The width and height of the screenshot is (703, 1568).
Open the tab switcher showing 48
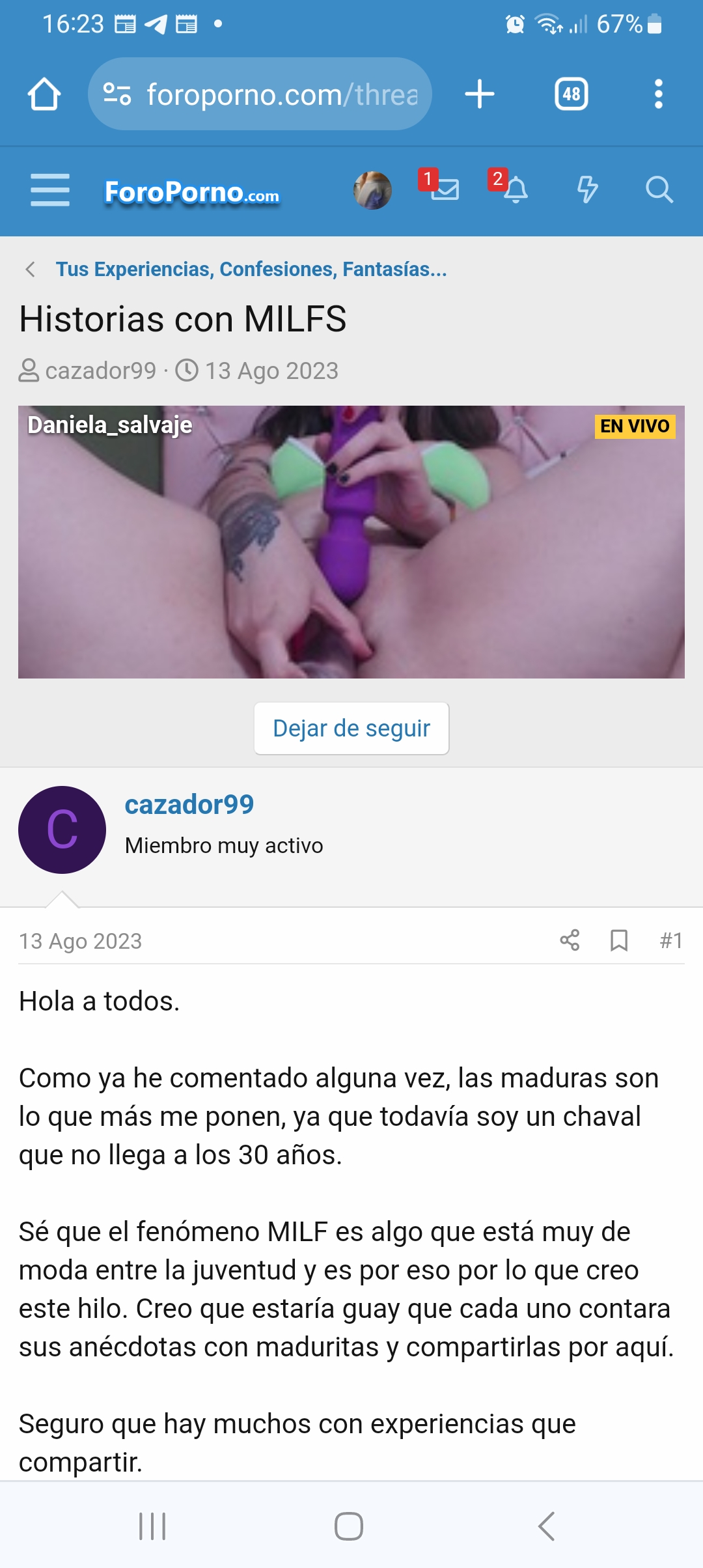571,94
